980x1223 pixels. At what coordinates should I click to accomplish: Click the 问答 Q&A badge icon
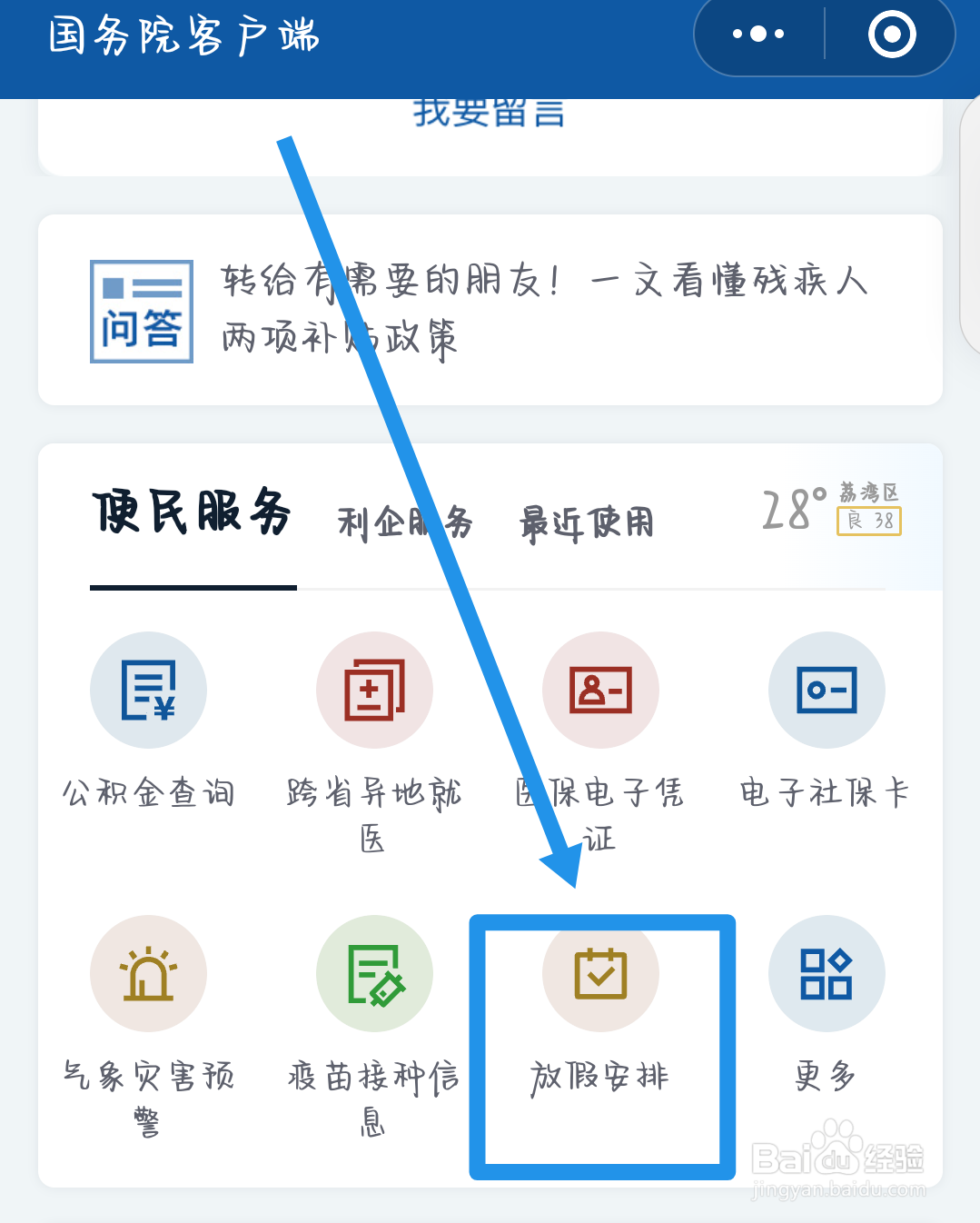click(141, 311)
